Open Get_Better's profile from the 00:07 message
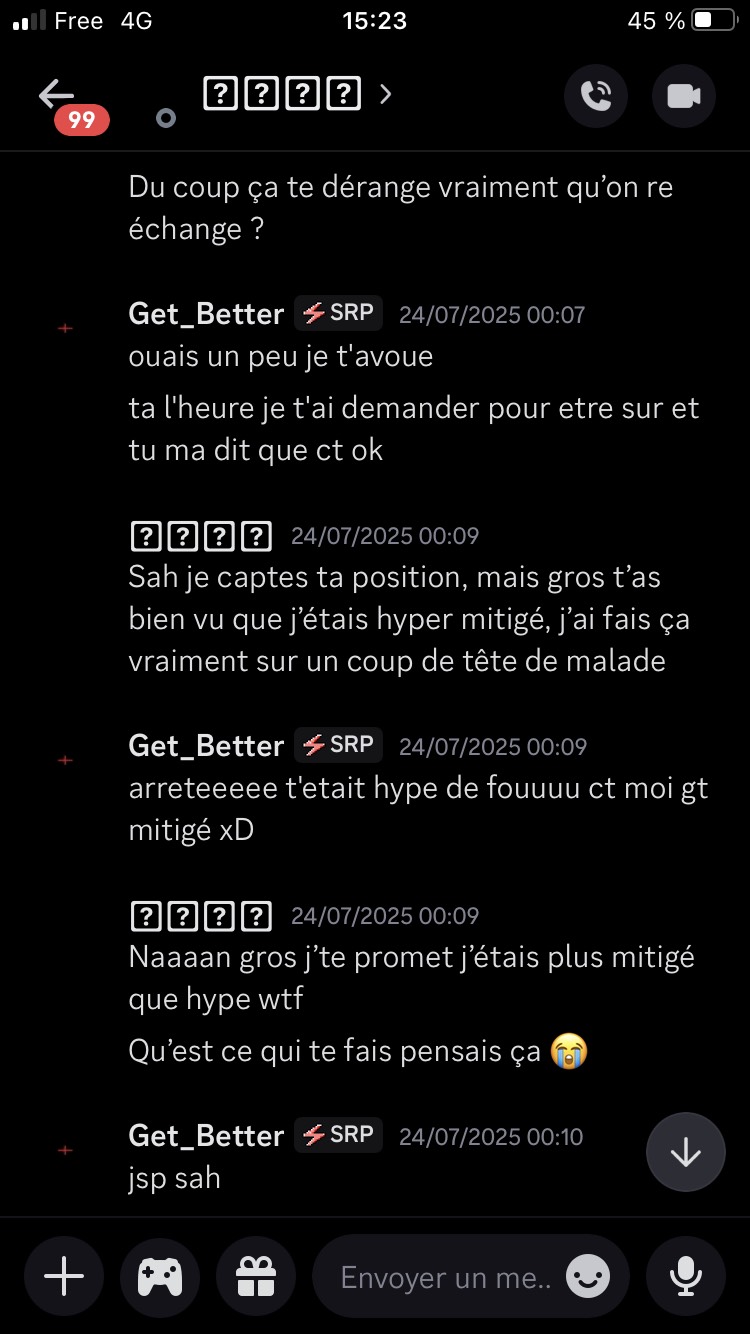Image resolution: width=750 pixels, height=1334 pixels. tap(206, 314)
